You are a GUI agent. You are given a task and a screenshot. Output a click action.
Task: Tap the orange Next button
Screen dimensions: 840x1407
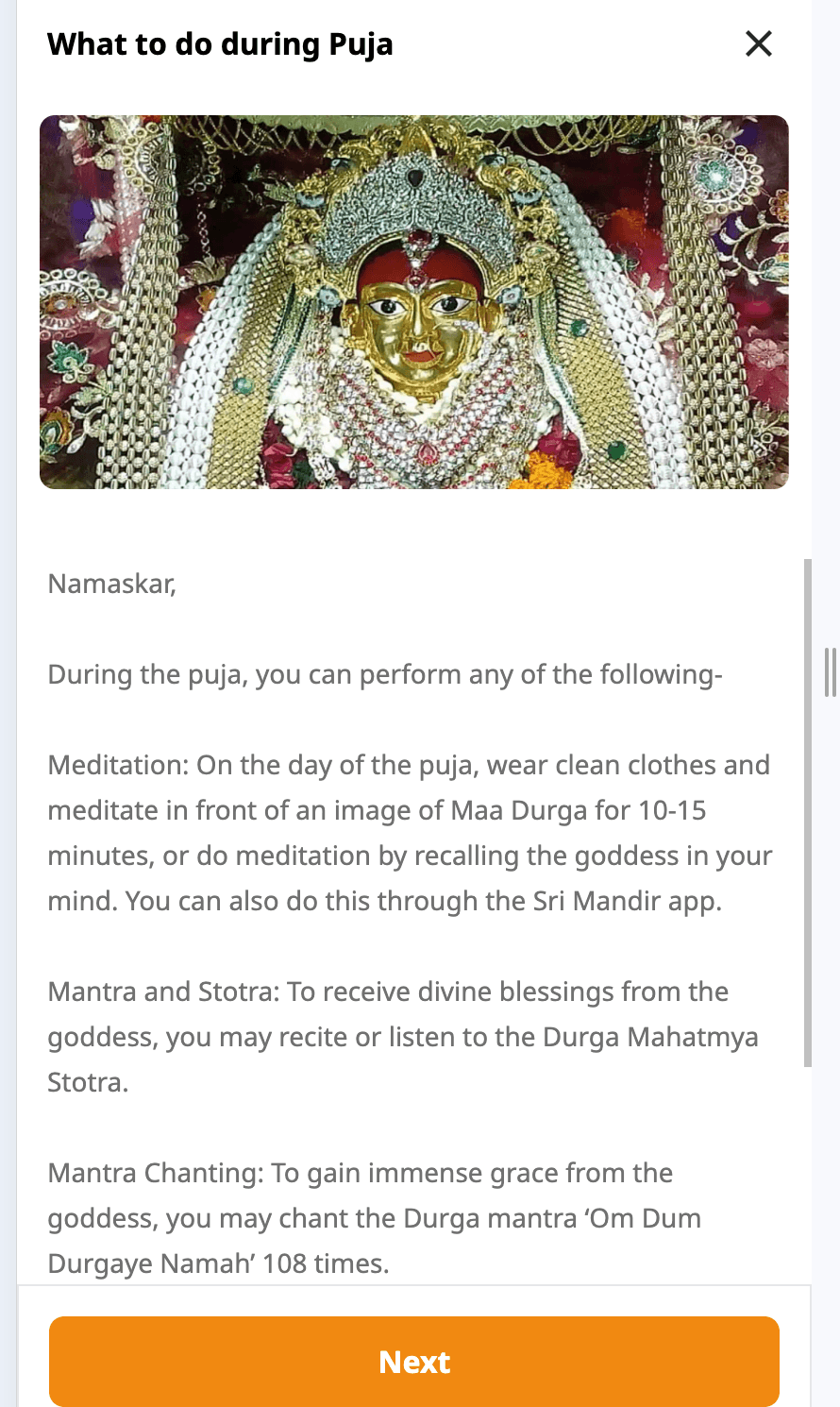coord(414,1361)
